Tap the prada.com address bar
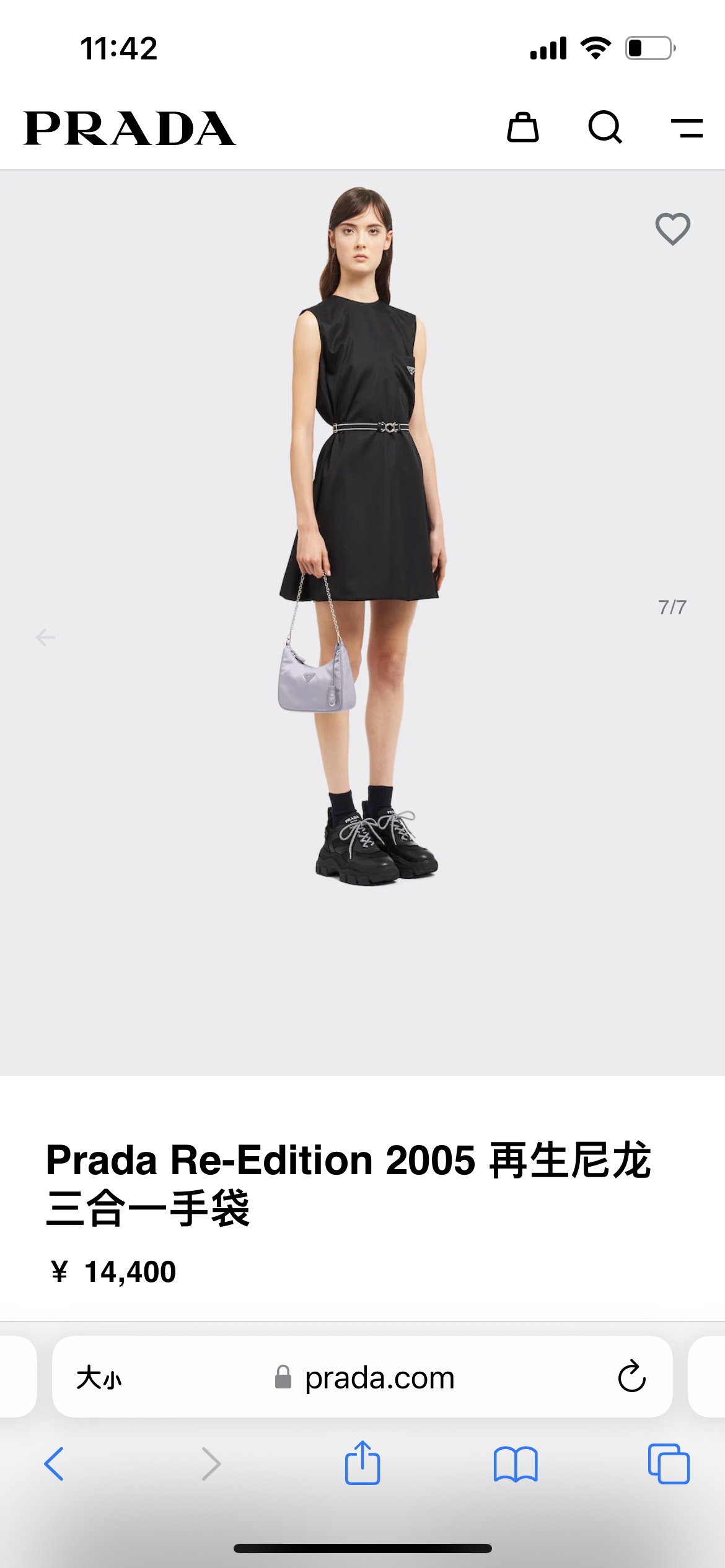Screen dimensions: 725x1568 379,1378
